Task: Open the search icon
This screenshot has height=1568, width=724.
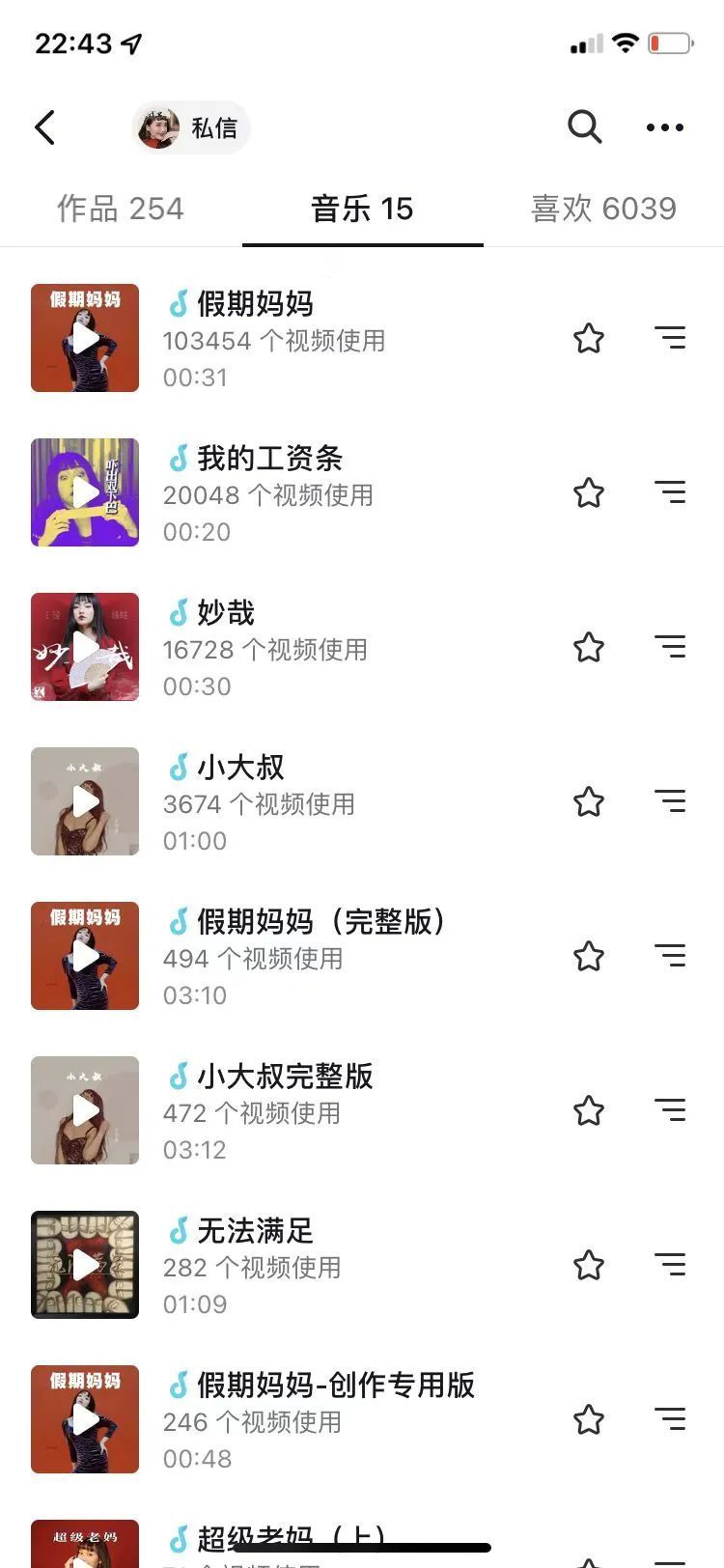Action: pos(584,126)
